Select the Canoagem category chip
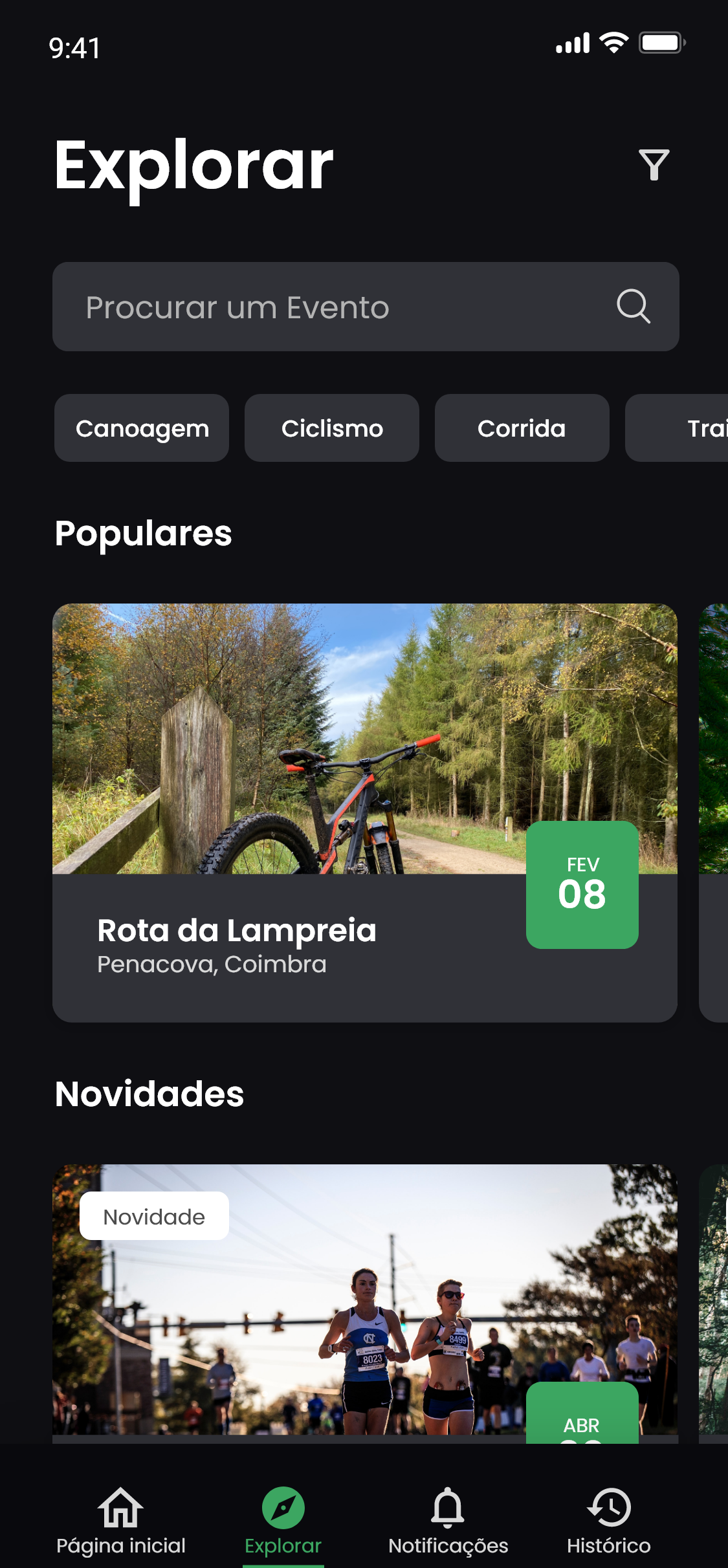The image size is (728, 1568). point(142,428)
